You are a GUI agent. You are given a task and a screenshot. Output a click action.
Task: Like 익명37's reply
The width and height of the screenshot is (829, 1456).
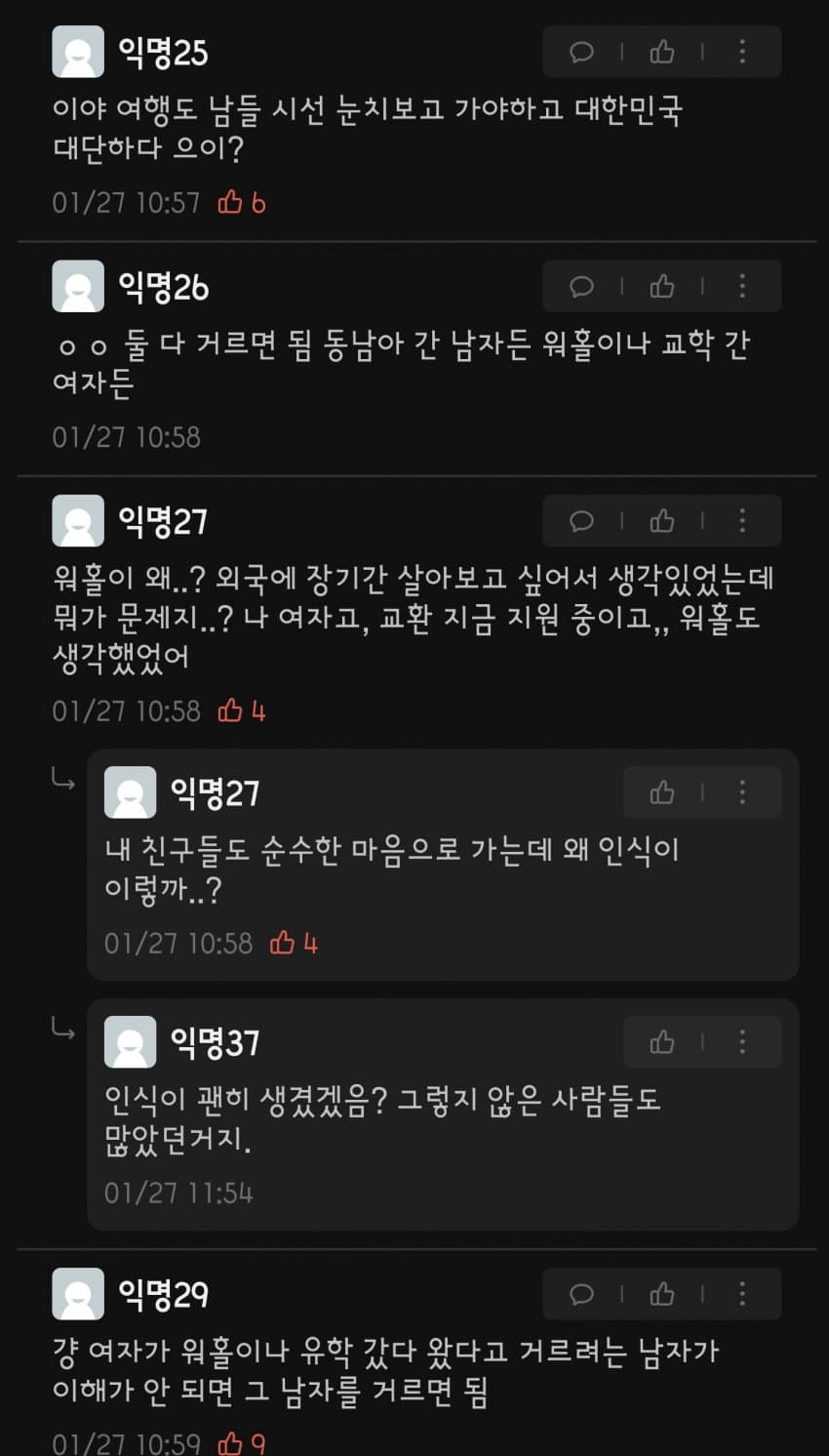pyautogui.click(x=662, y=1042)
